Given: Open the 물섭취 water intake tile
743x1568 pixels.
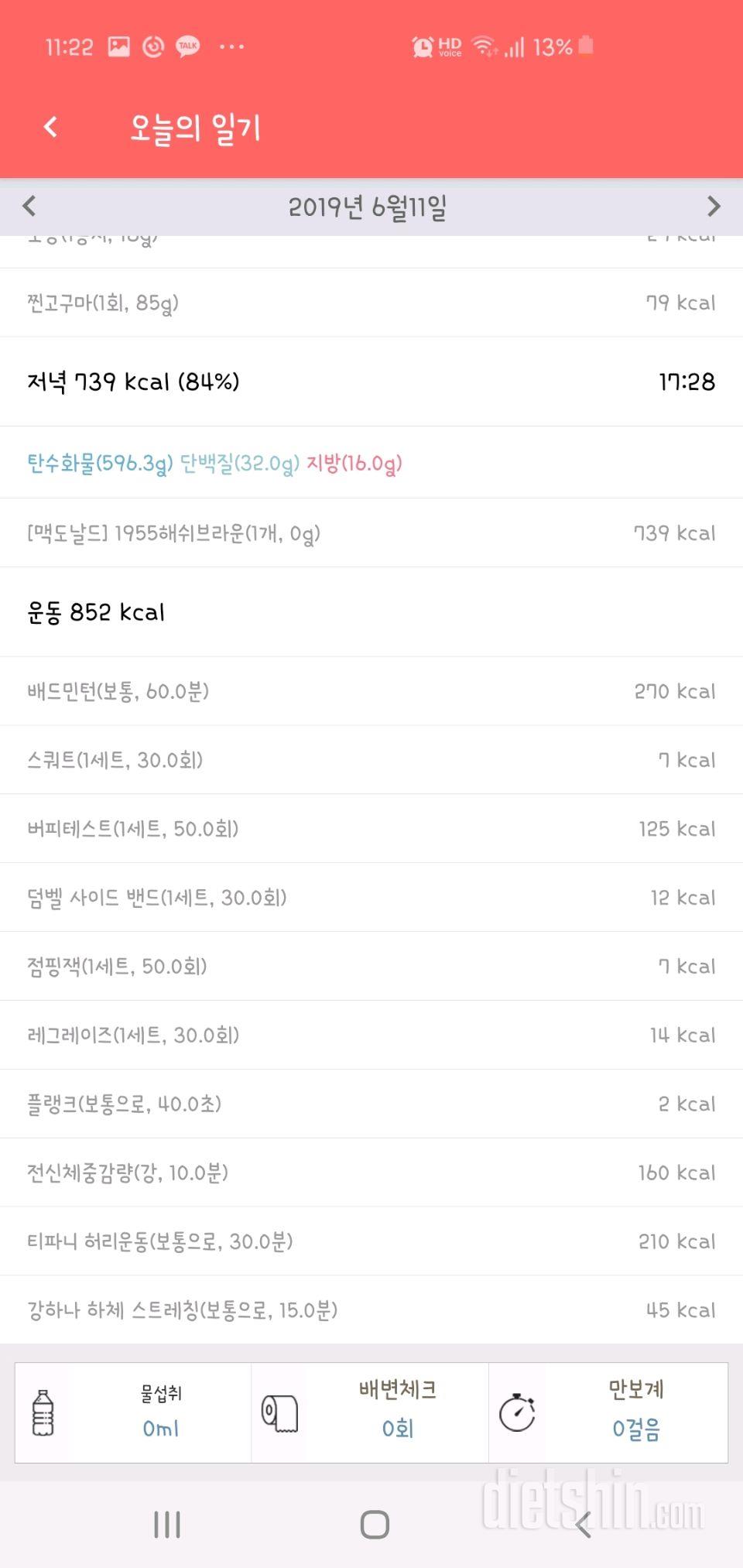Looking at the screenshot, I should [x=133, y=1412].
